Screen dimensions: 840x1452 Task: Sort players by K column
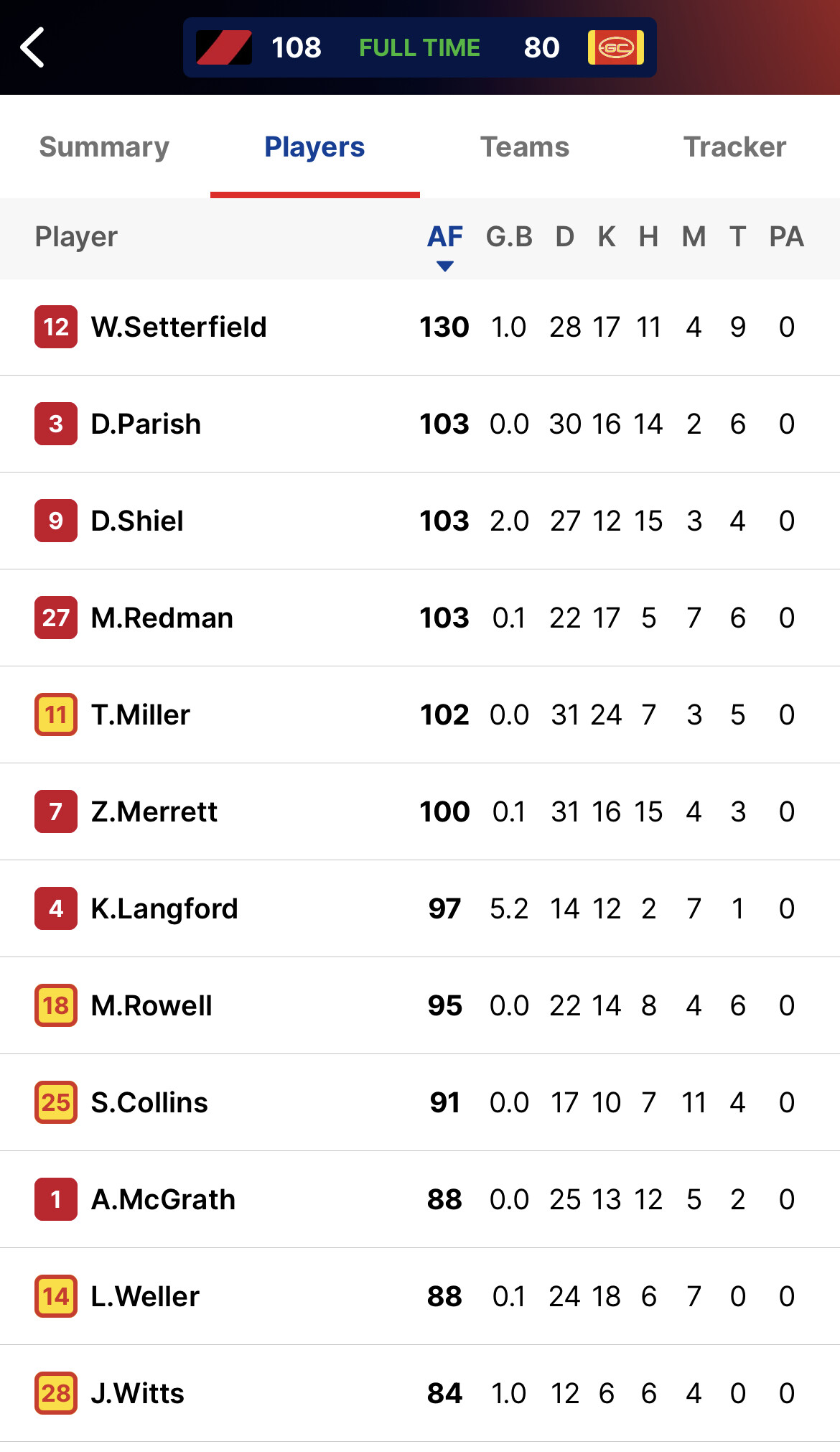(x=607, y=237)
